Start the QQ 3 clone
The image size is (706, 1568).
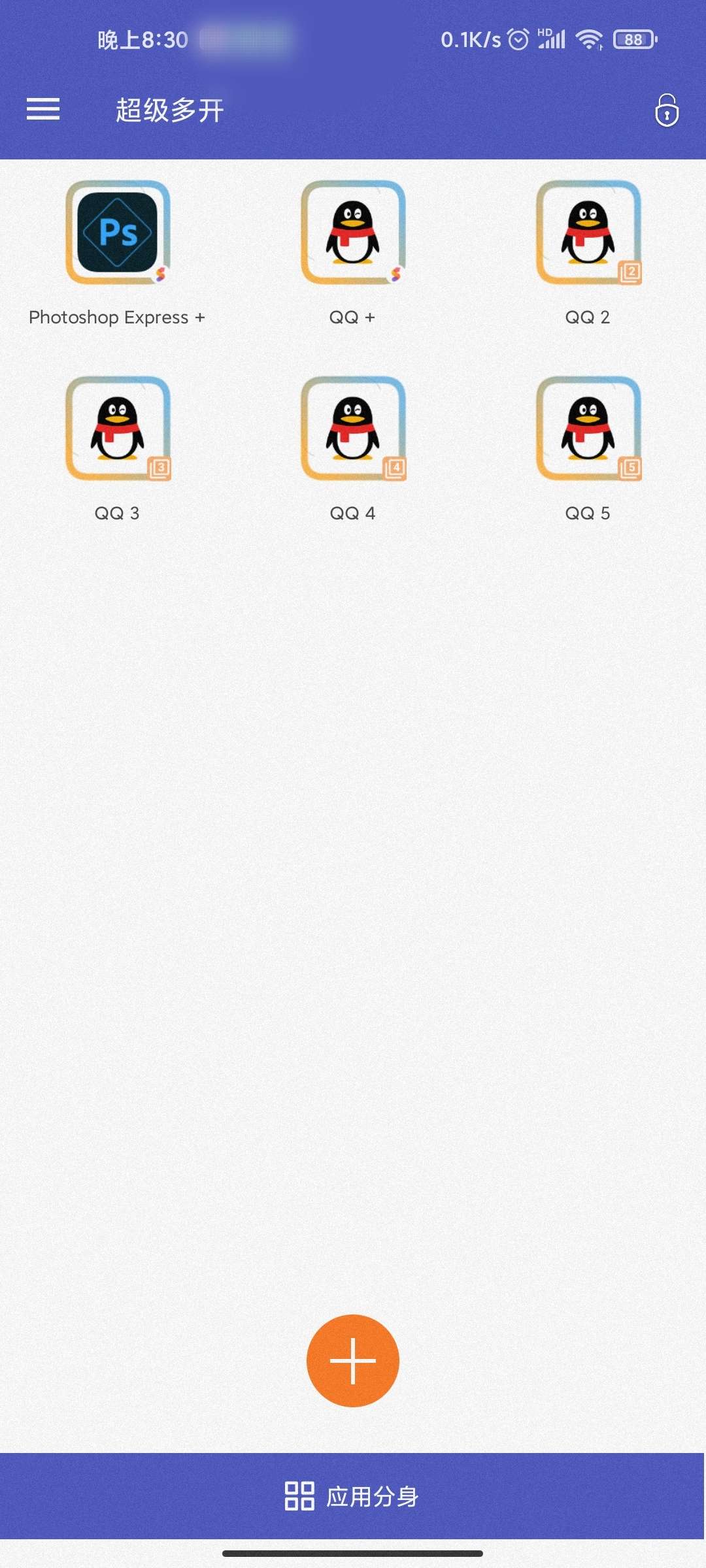pyautogui.click(x=118, y=429)
